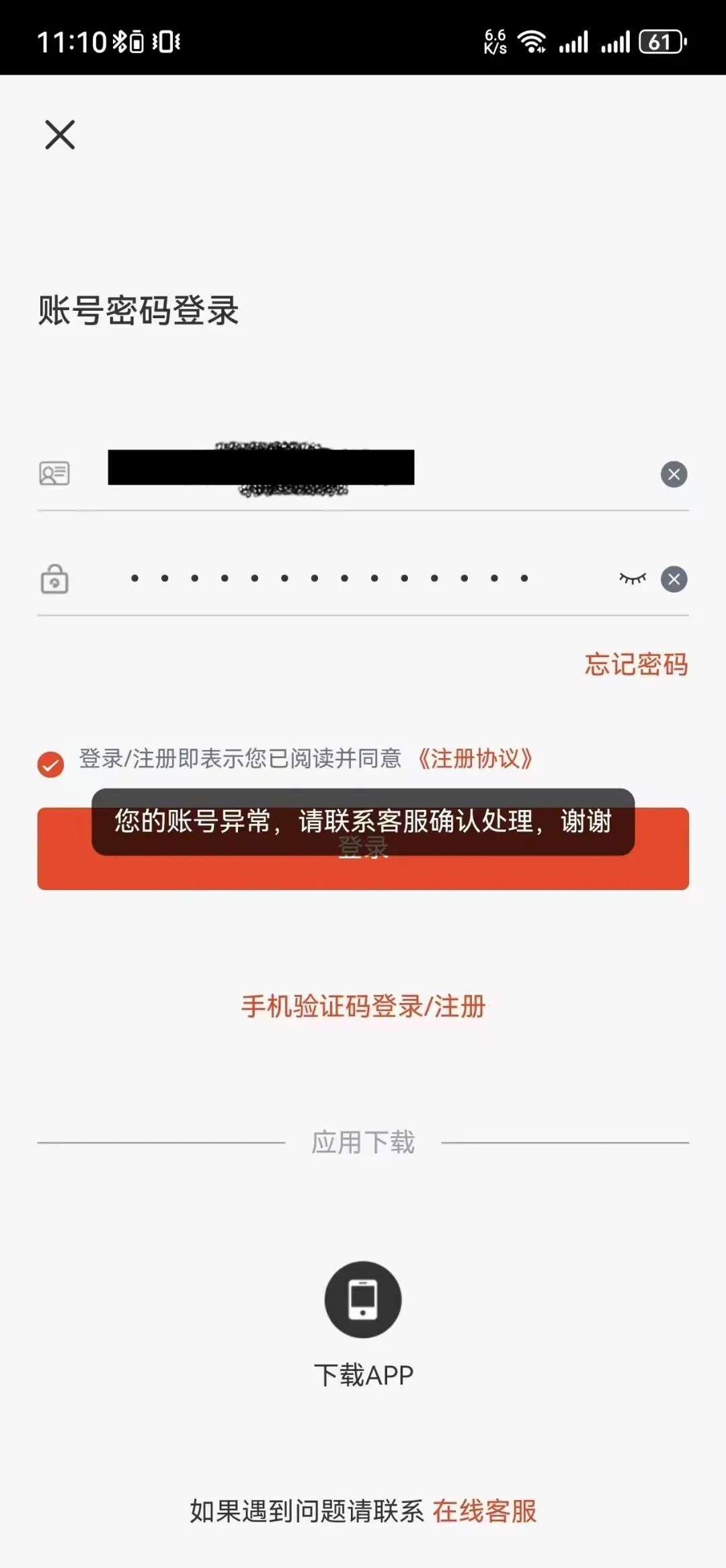Screen dimensions: 726x1568
Task: Tap the clear icon in the password field
Action: pos(673,579)
